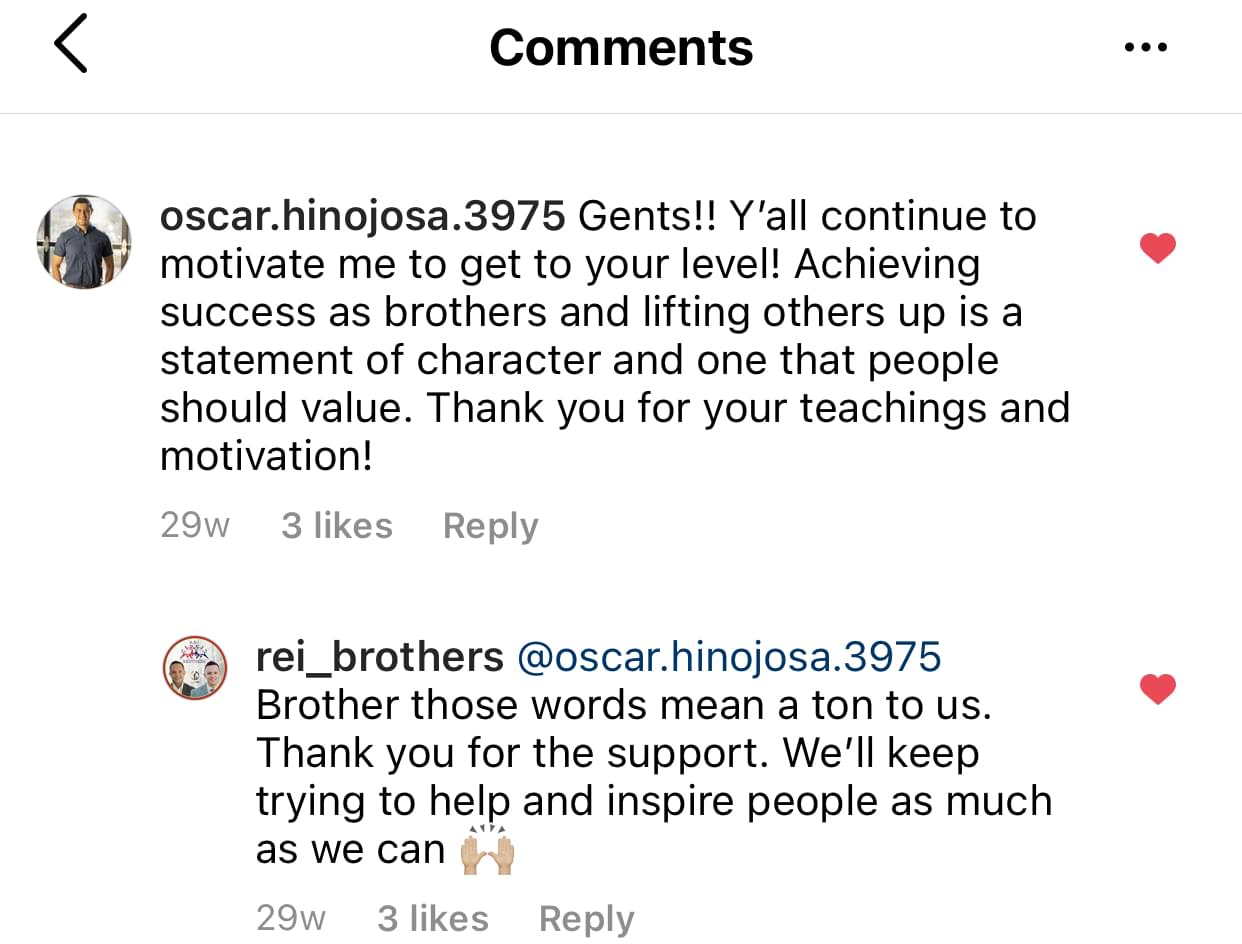
Task: Open the three-dot overflow menu
Action: pyautogui.click(x=1145, y=47)
